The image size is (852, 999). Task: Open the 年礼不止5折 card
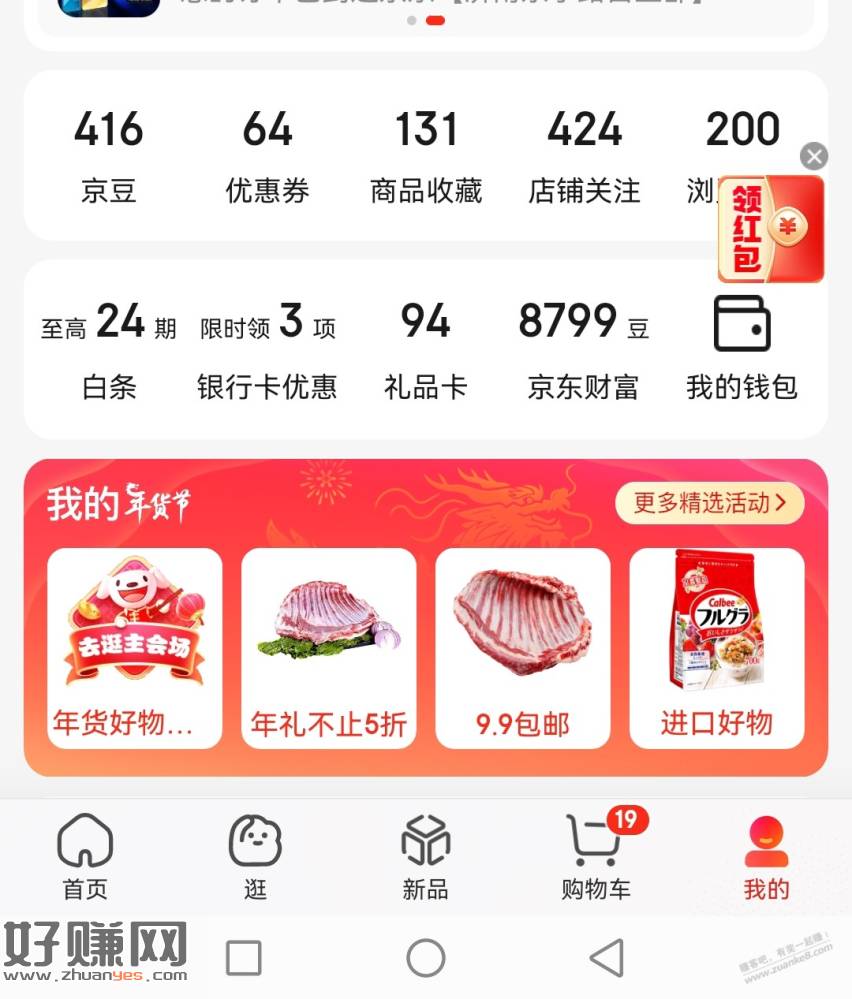click(x=328, y=647)
